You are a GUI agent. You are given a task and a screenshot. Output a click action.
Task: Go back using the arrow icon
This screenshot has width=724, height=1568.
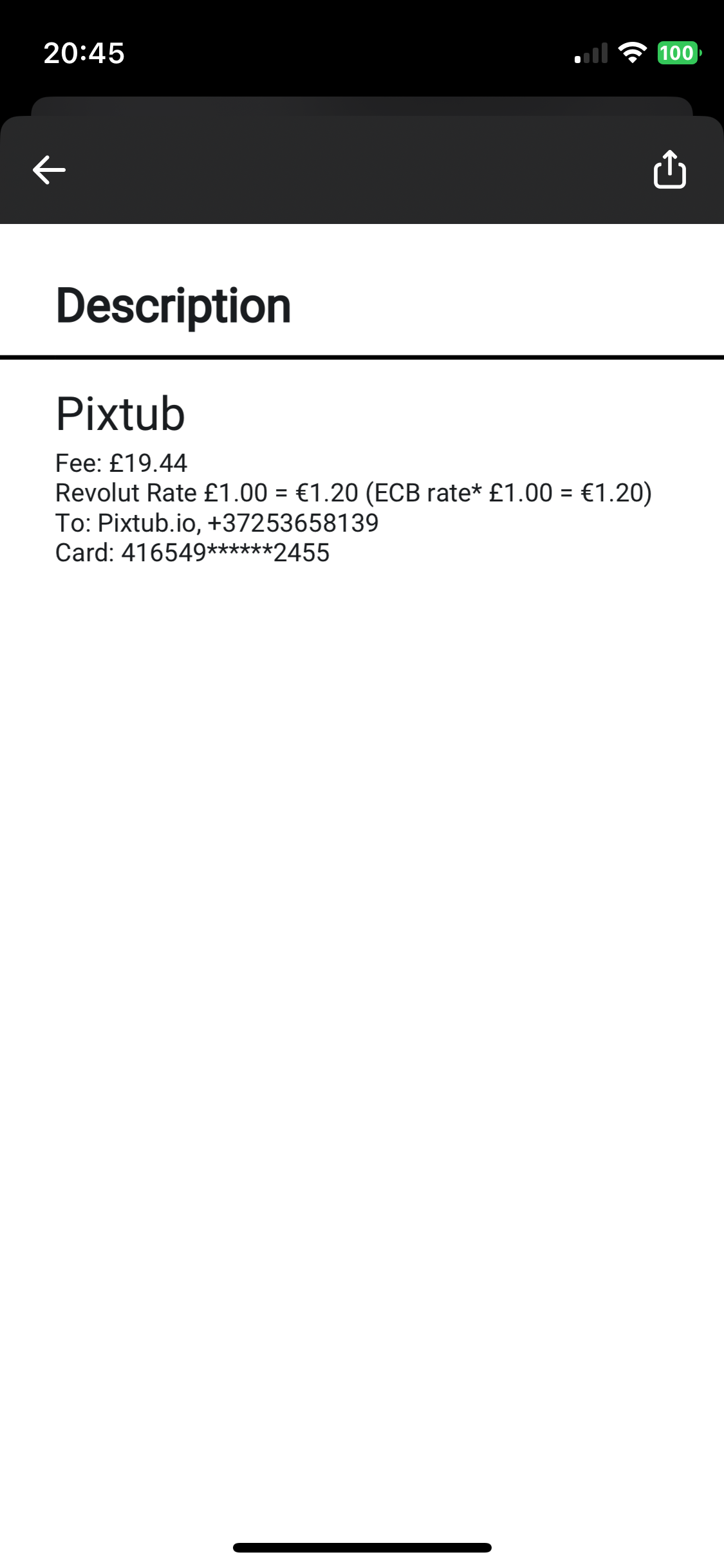(x=49, y=170)
